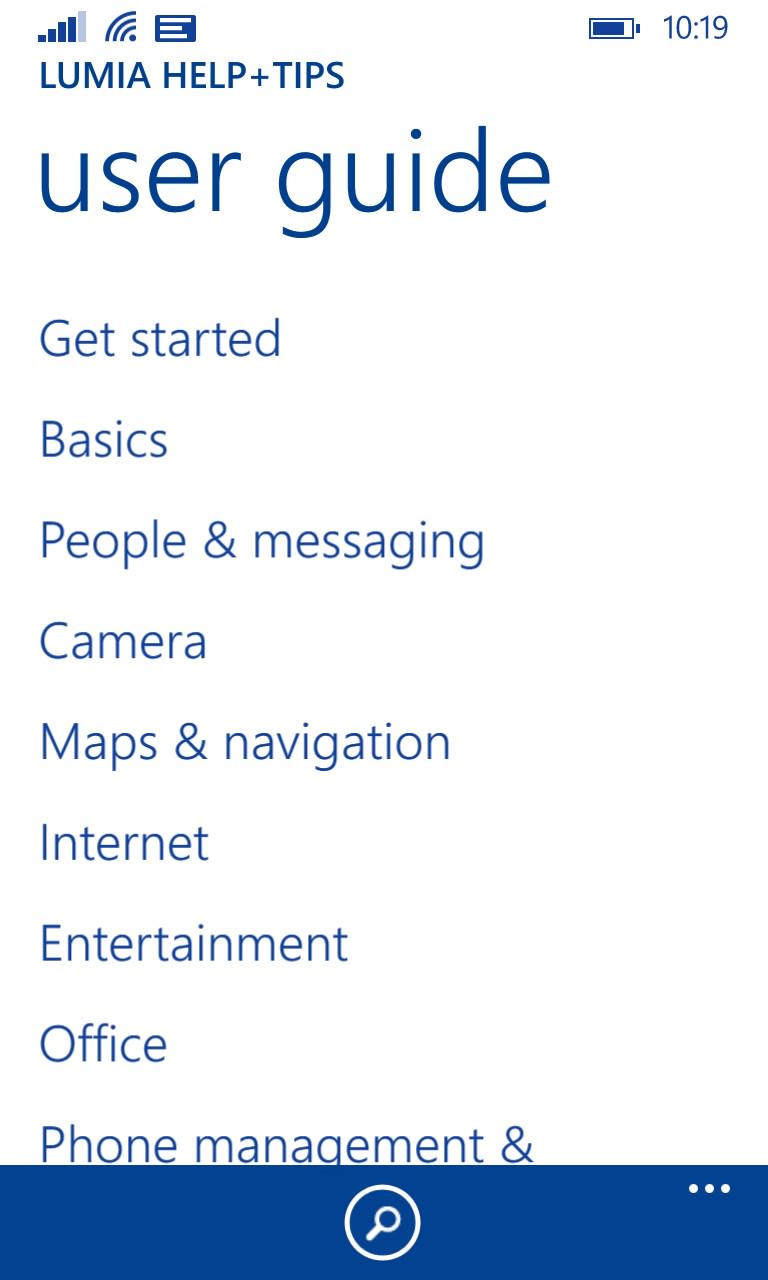Select Entertainment from the list
Image resolution: width=768 pixels, height=1280 pixels.
[x=194, y=943]
